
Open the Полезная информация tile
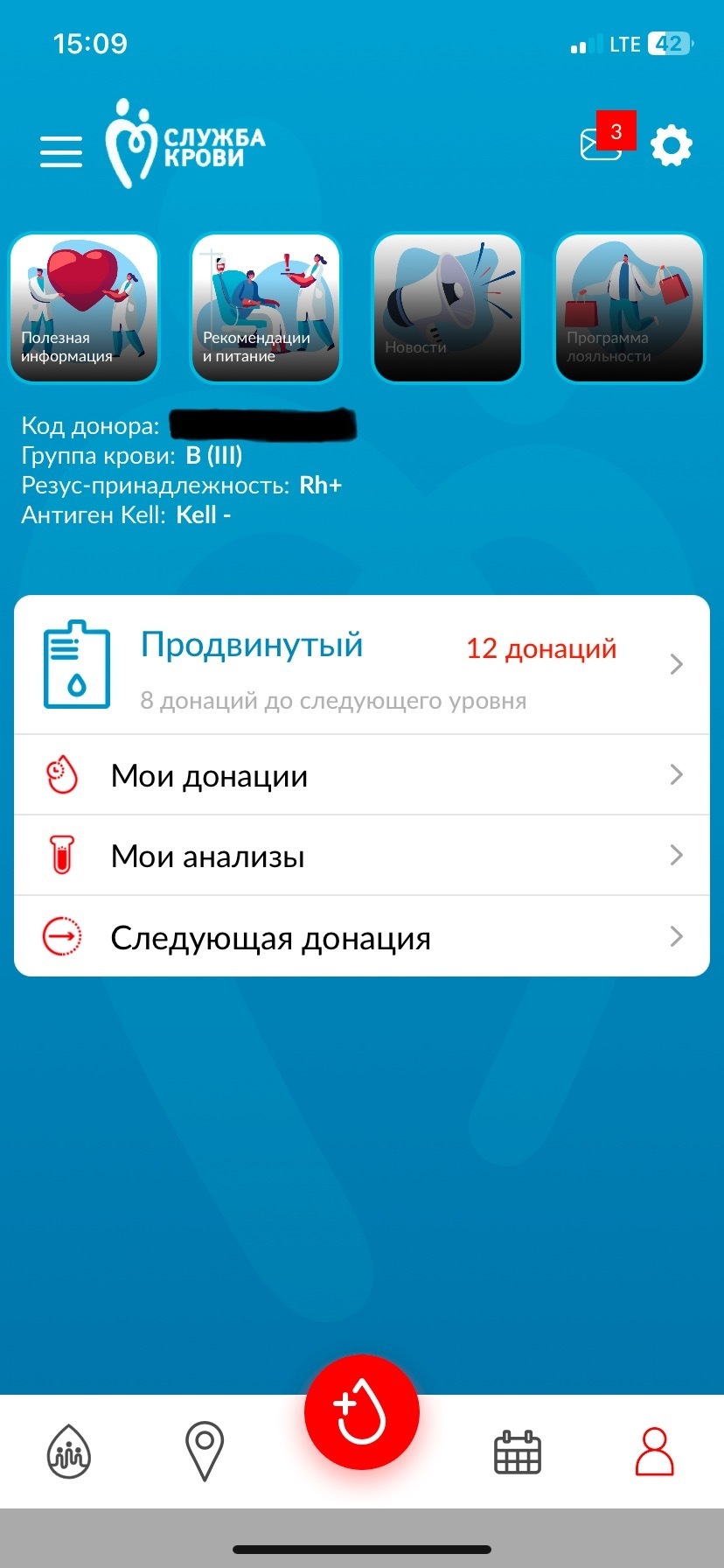[x=84, y=307]
